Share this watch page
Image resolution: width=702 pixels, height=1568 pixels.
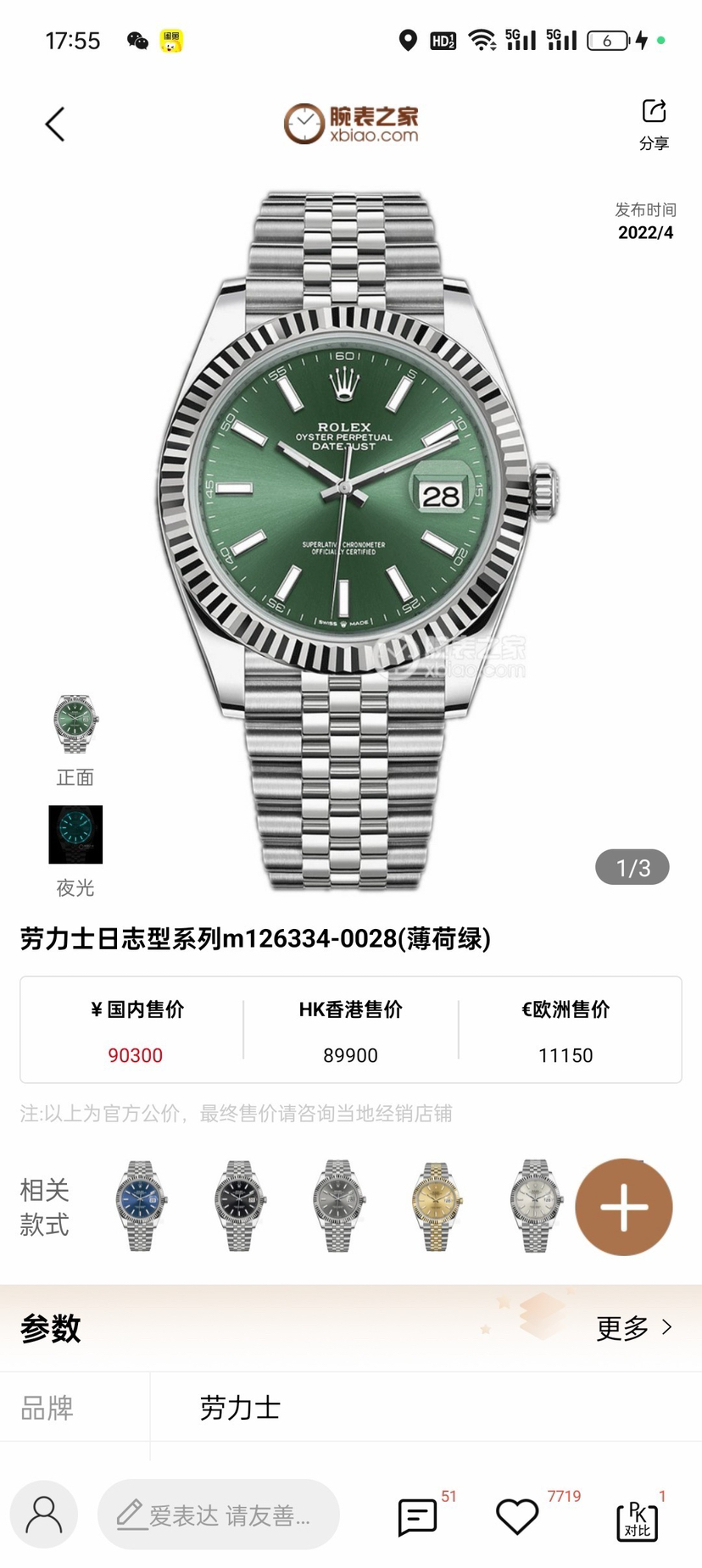point(654,123)
